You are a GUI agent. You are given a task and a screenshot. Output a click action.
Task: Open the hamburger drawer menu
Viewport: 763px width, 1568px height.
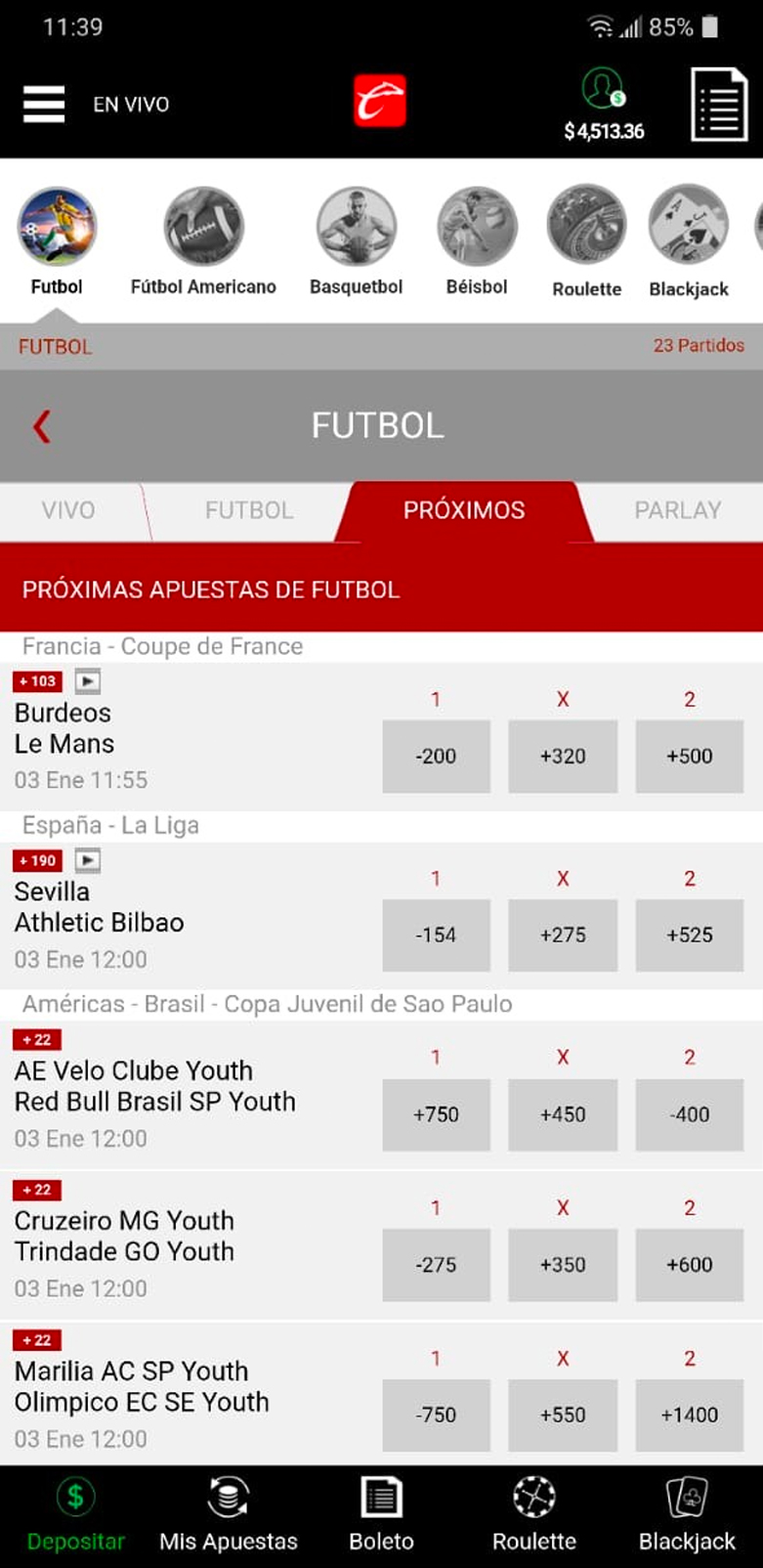44,104
